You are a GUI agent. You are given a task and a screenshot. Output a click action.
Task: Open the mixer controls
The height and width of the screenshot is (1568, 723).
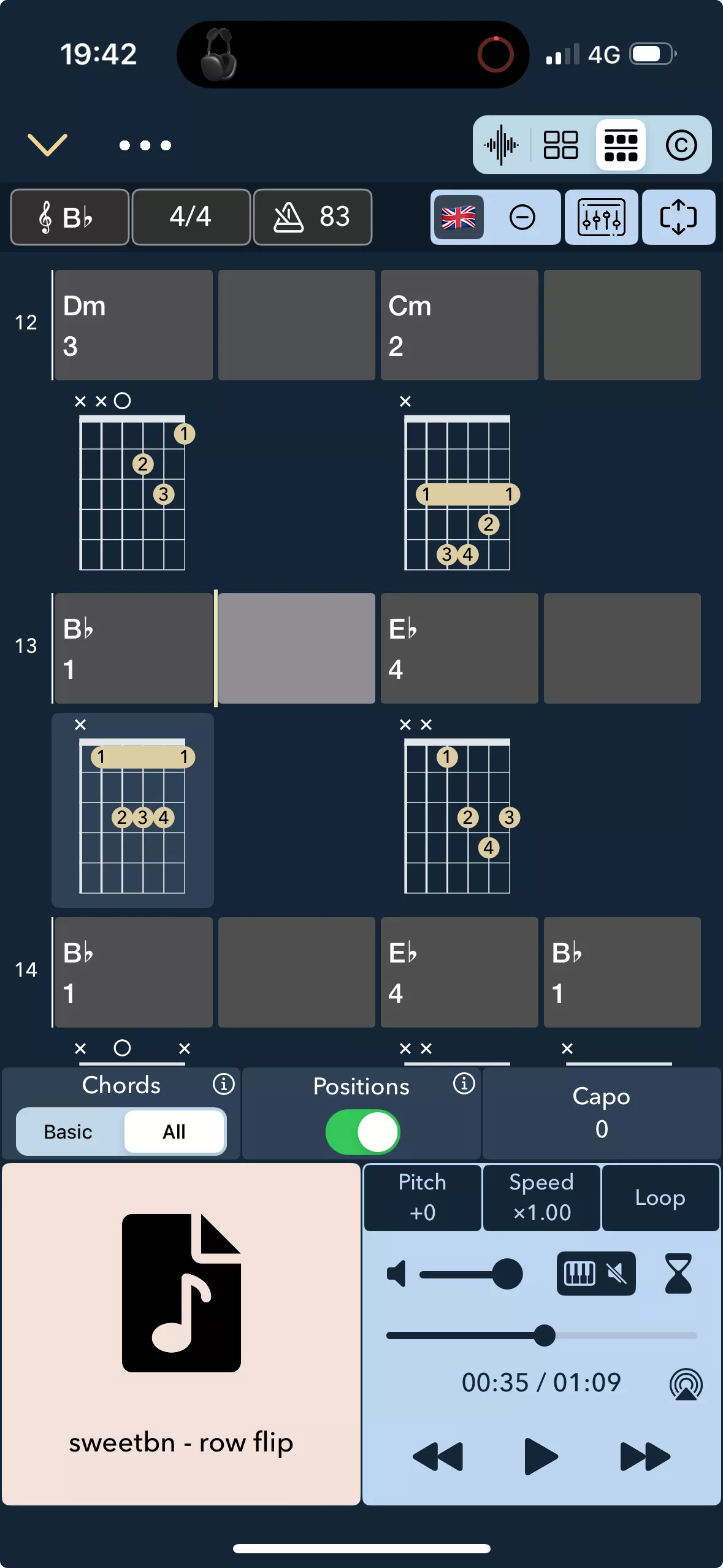pos(602,217)
